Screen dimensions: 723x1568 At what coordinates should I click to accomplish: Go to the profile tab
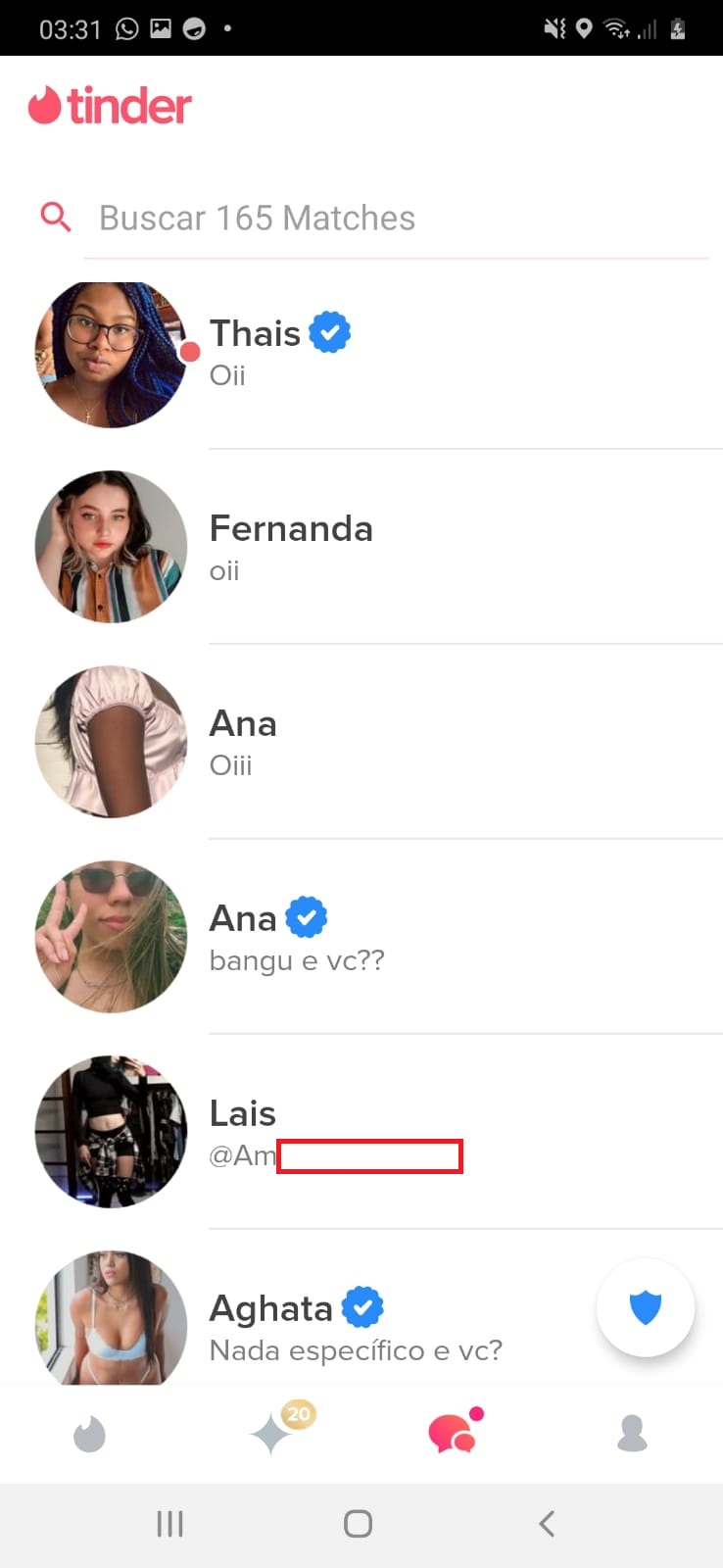click(x=632, y=1435)
